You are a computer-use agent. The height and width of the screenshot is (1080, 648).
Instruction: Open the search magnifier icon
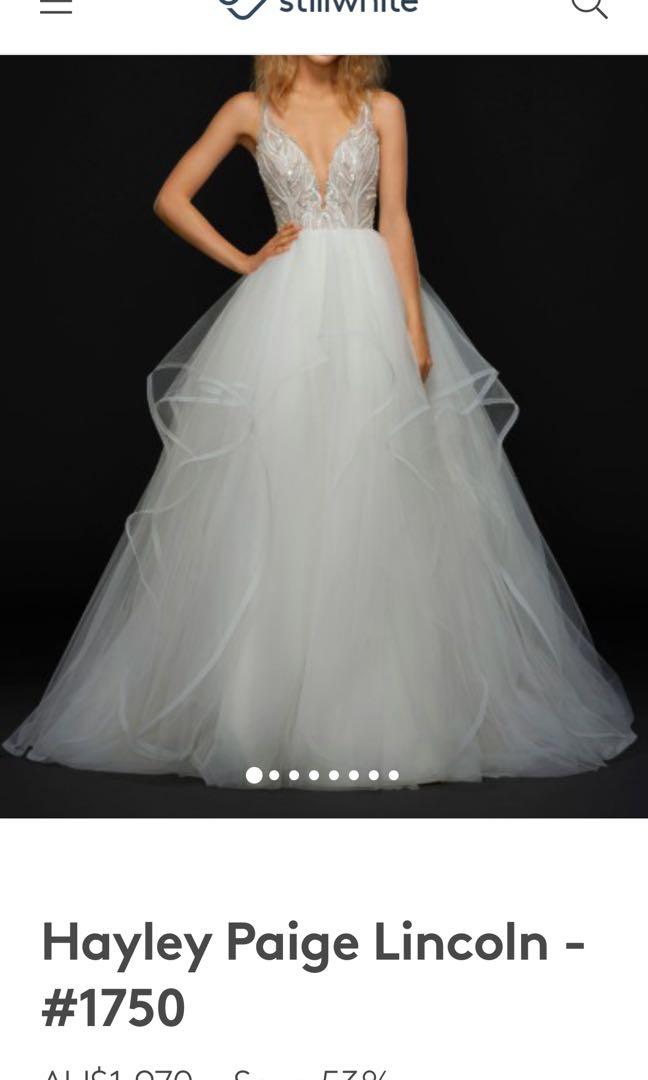pos(588,8)
